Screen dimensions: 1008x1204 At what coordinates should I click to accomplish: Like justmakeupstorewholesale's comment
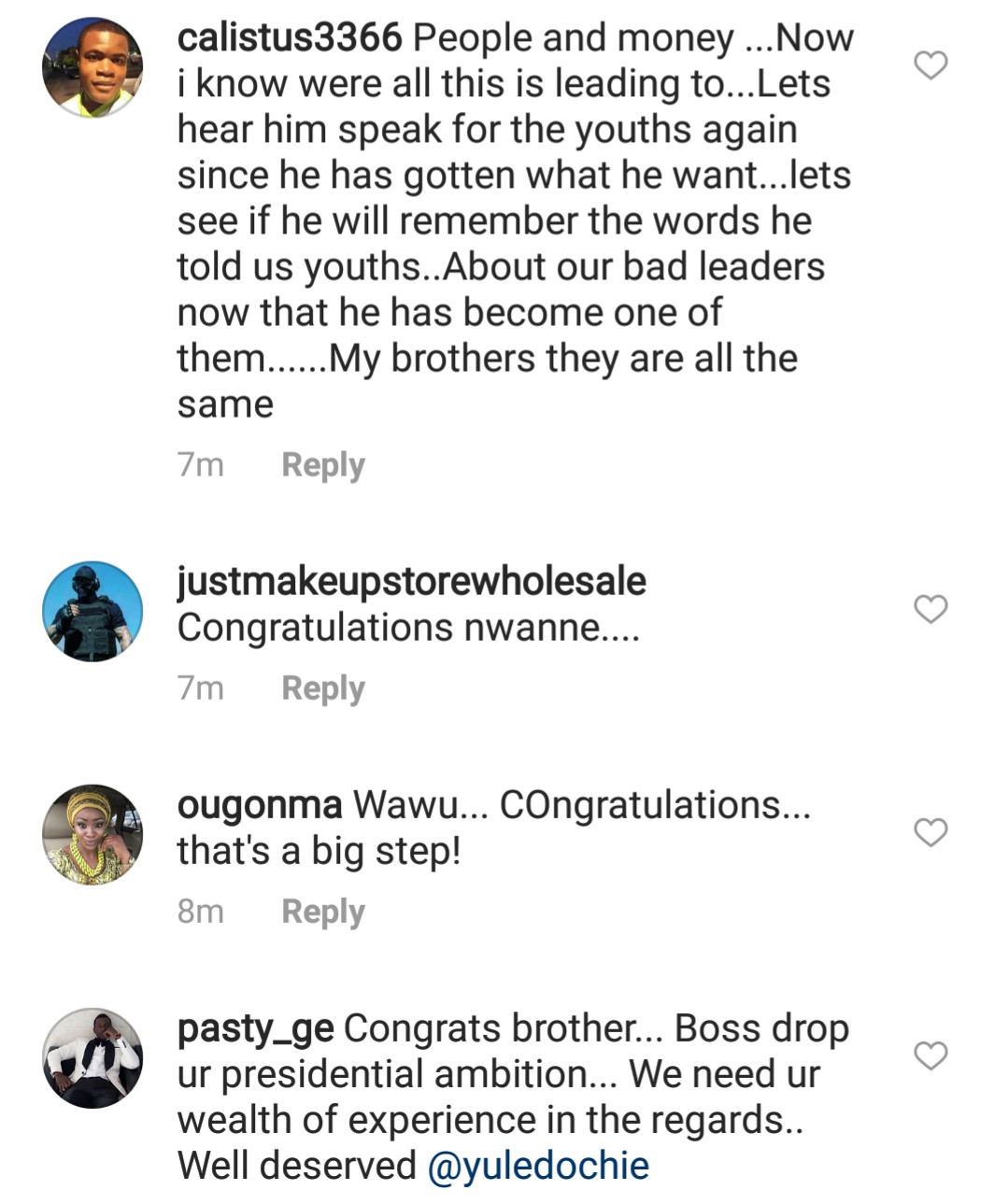click(930, 609)
